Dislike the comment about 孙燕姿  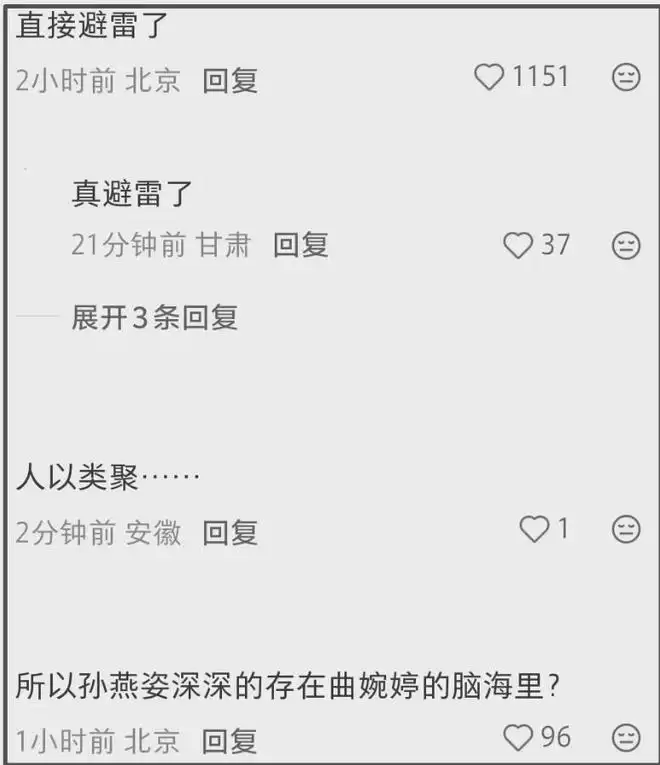pos(626,738)
